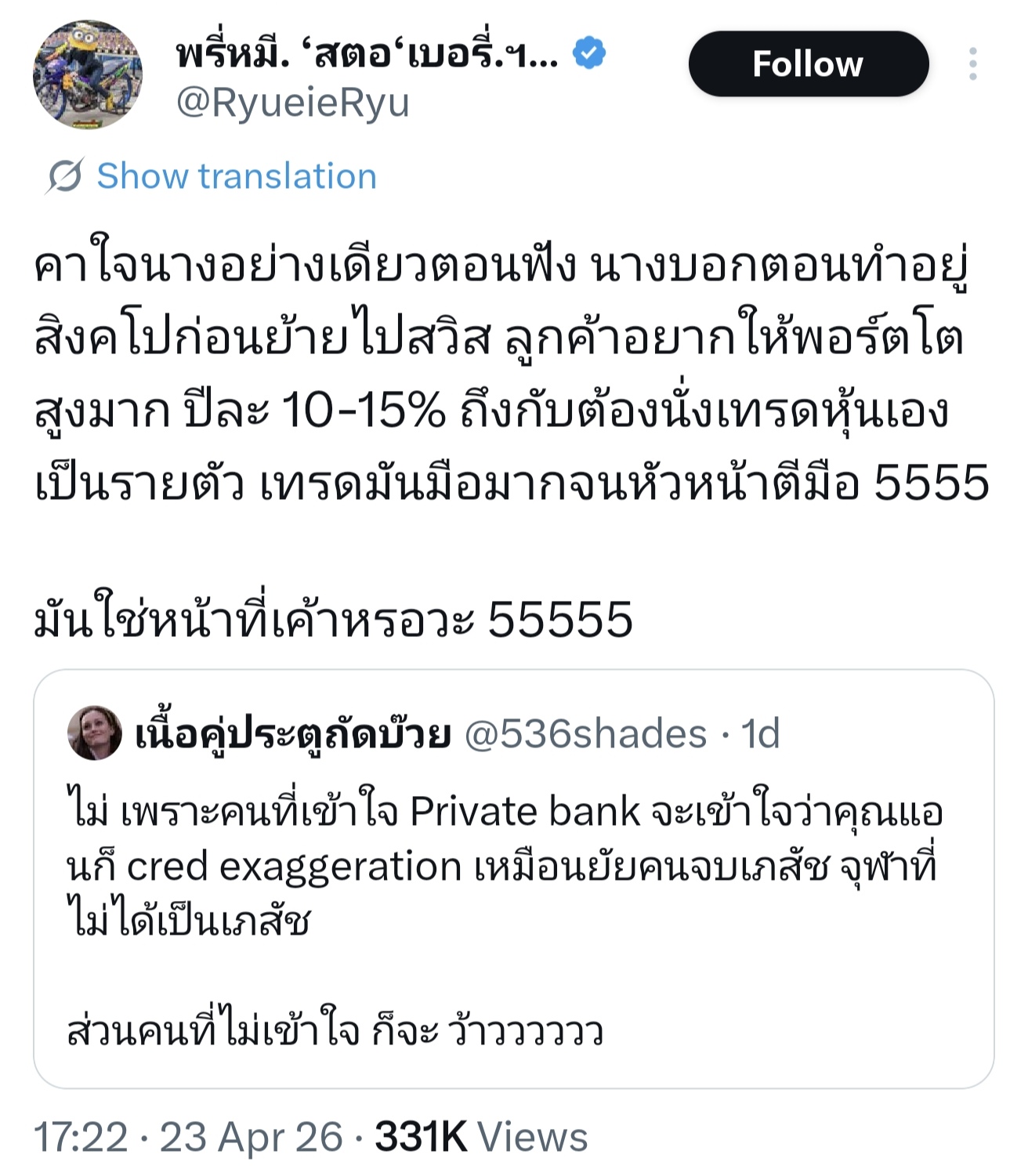View the 331K Views analytics

click(x=480, y=1137)
